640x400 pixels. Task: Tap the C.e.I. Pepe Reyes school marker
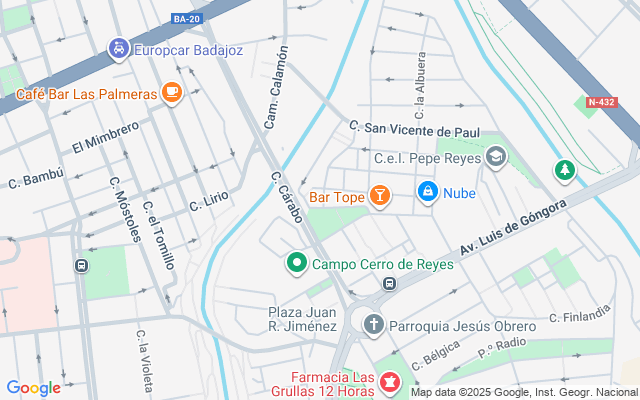coord(496,157)
